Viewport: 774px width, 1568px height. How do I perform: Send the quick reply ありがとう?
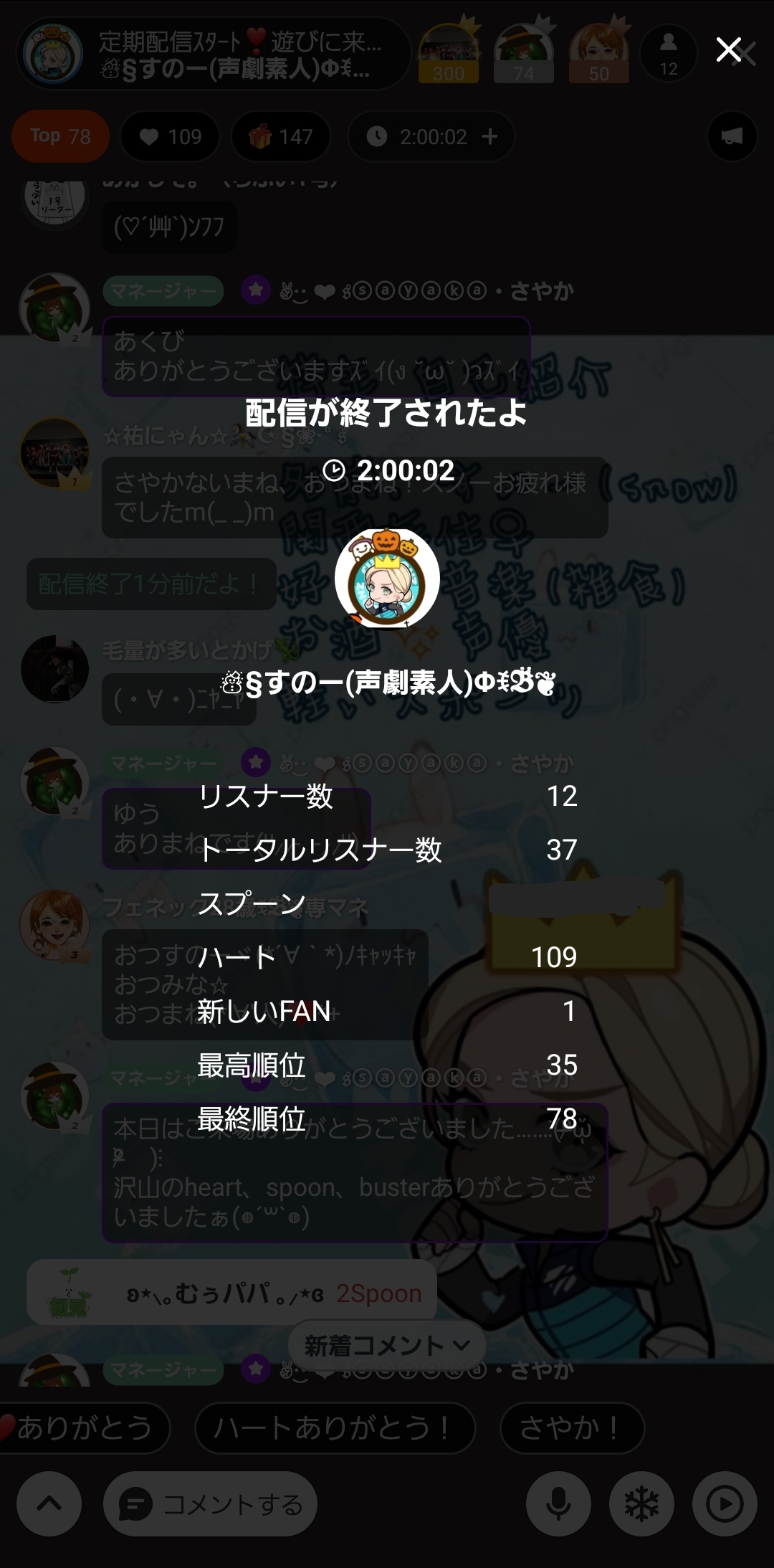click(83, 1427)
